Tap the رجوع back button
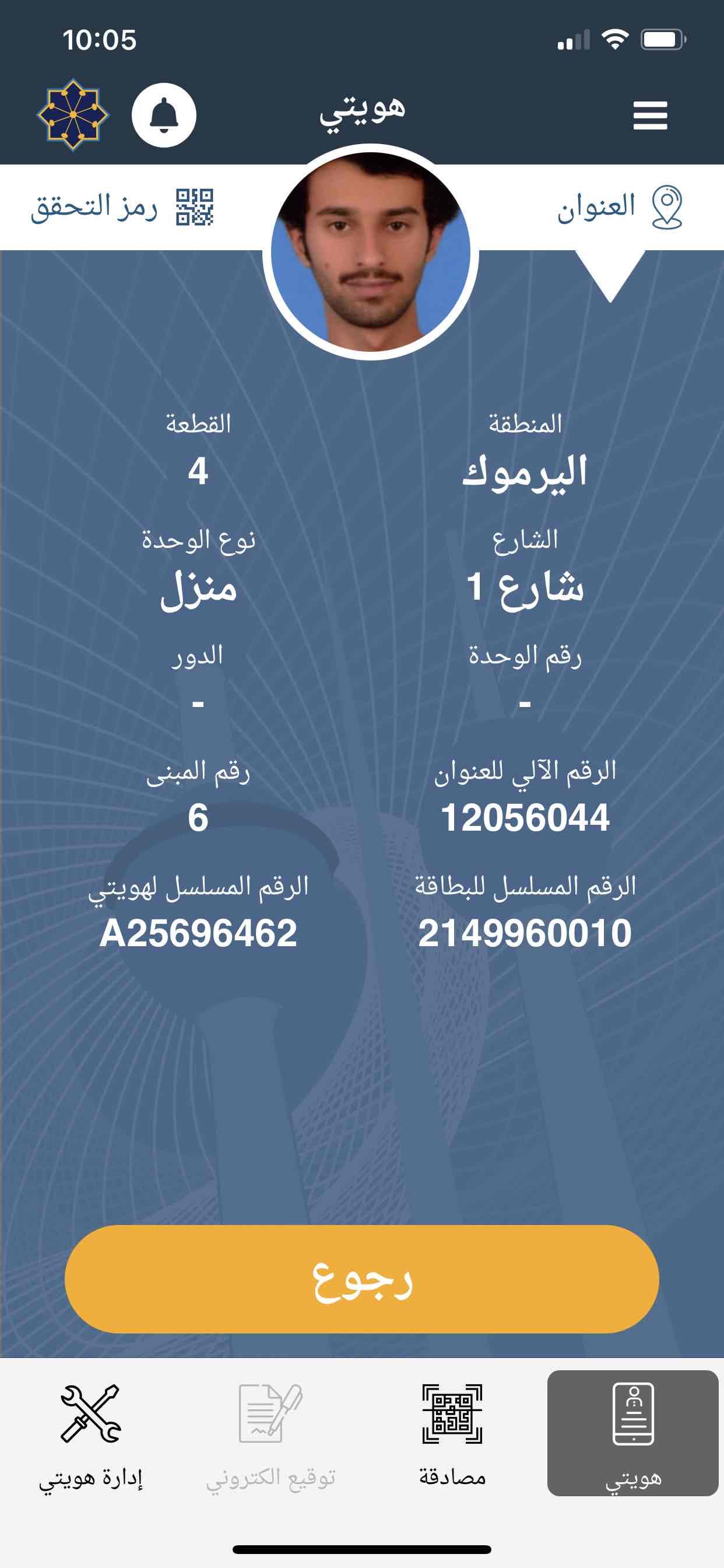 point(362,1279)
